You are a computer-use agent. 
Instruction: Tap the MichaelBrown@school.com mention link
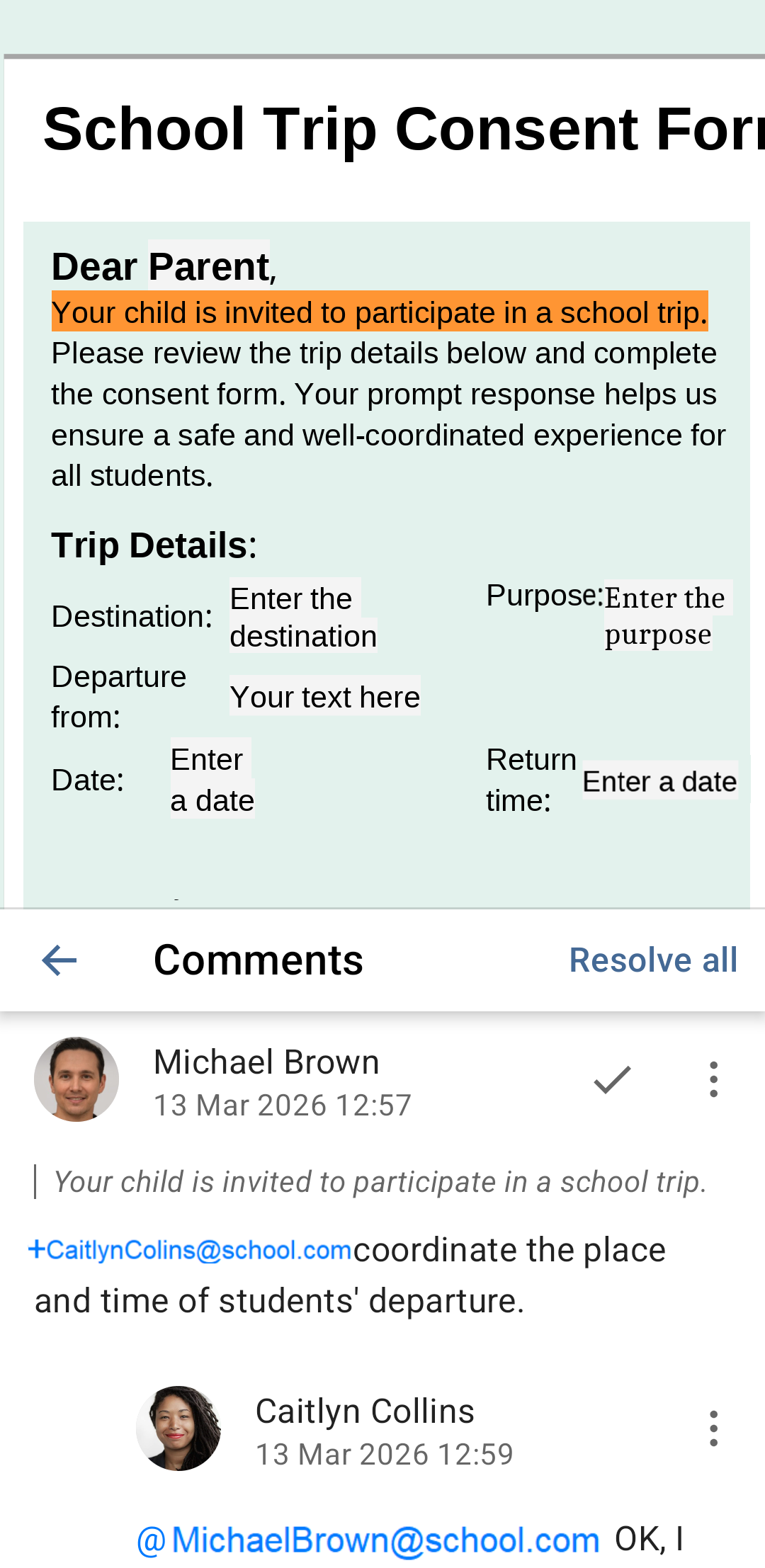click(370, 1540)
